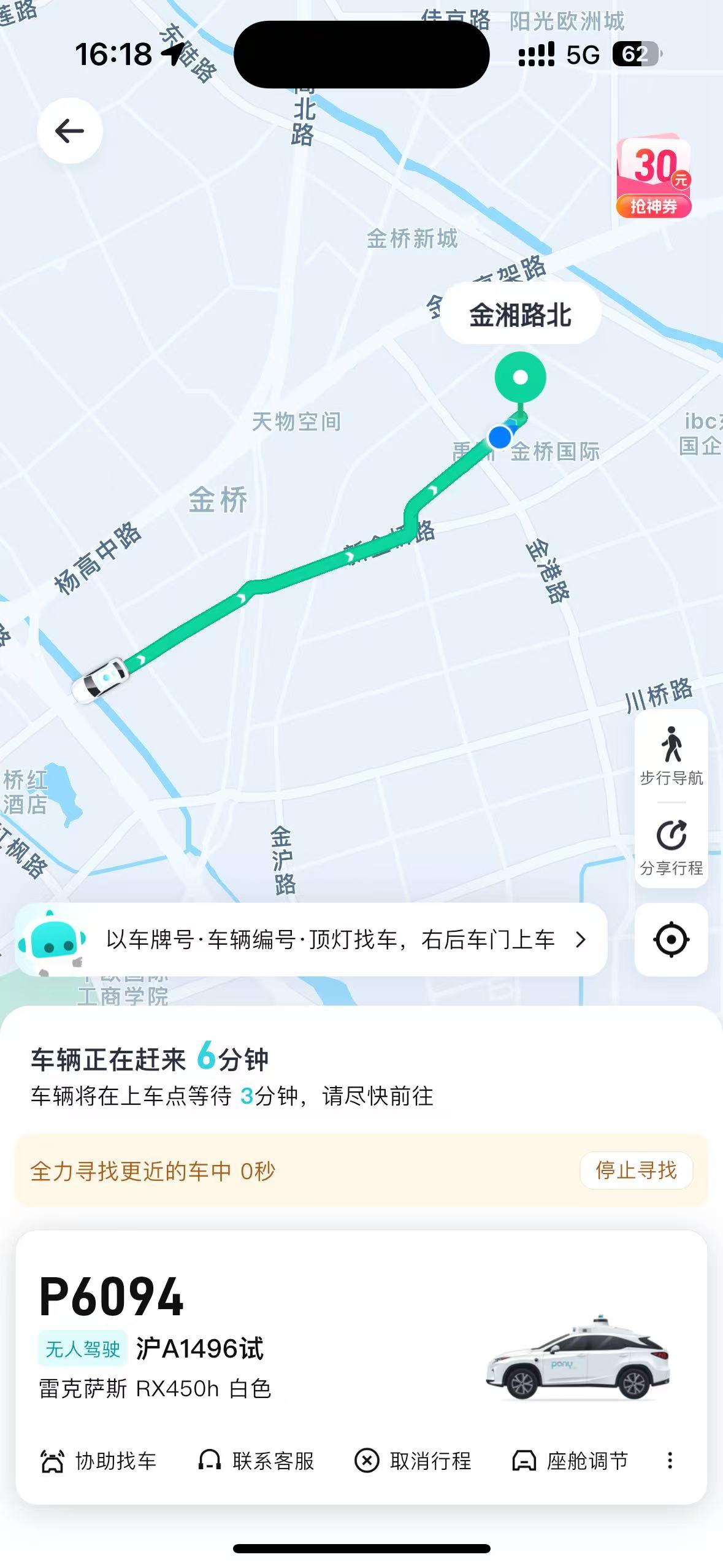Viewport: 723px width, 1568px height.
Task: Open the more options overflow menu
Action: tap(670, 1461)
